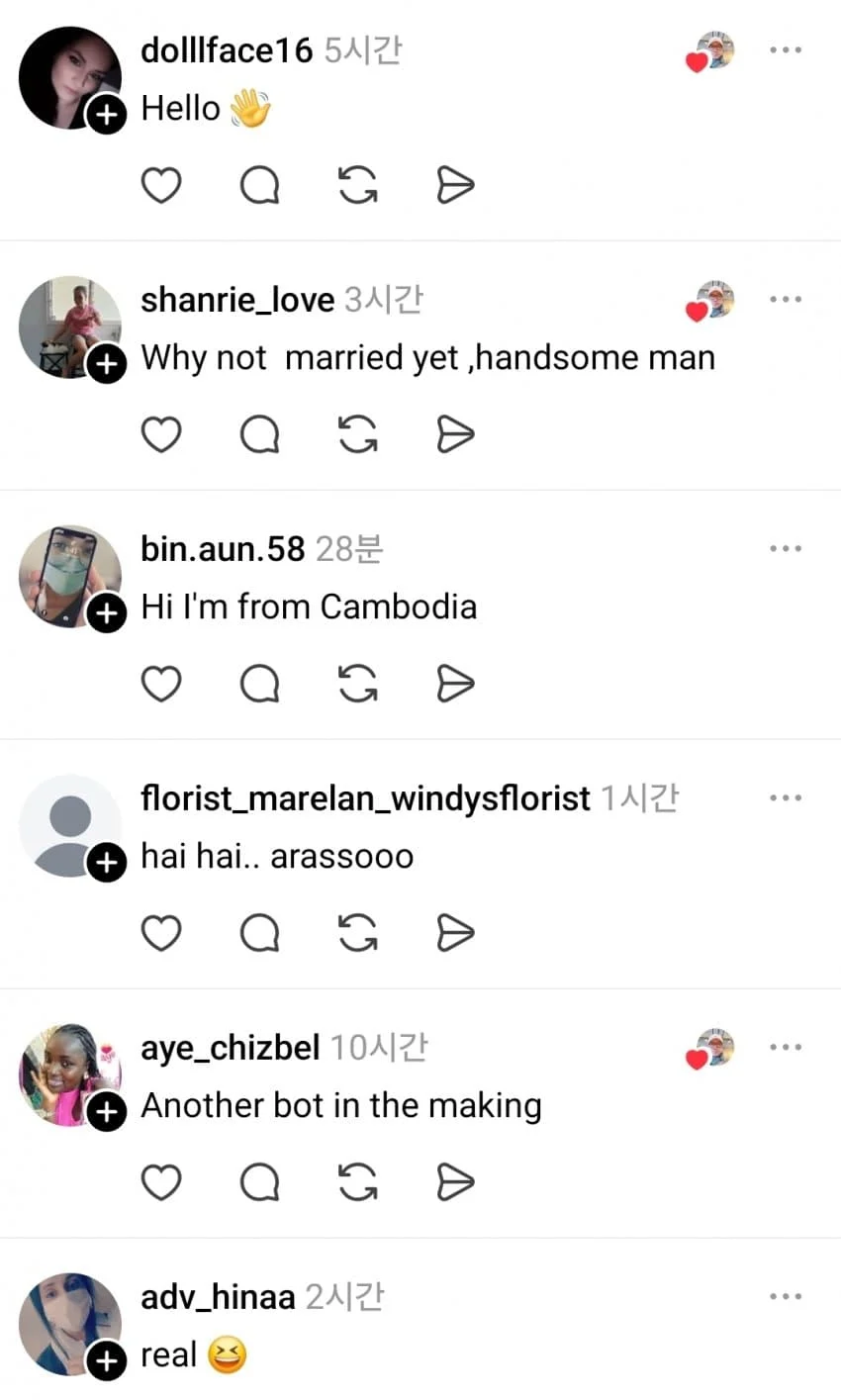Share aye_chizbel's comment
The width and height of the screenshot is (841, 1400).
[455, 1182]
